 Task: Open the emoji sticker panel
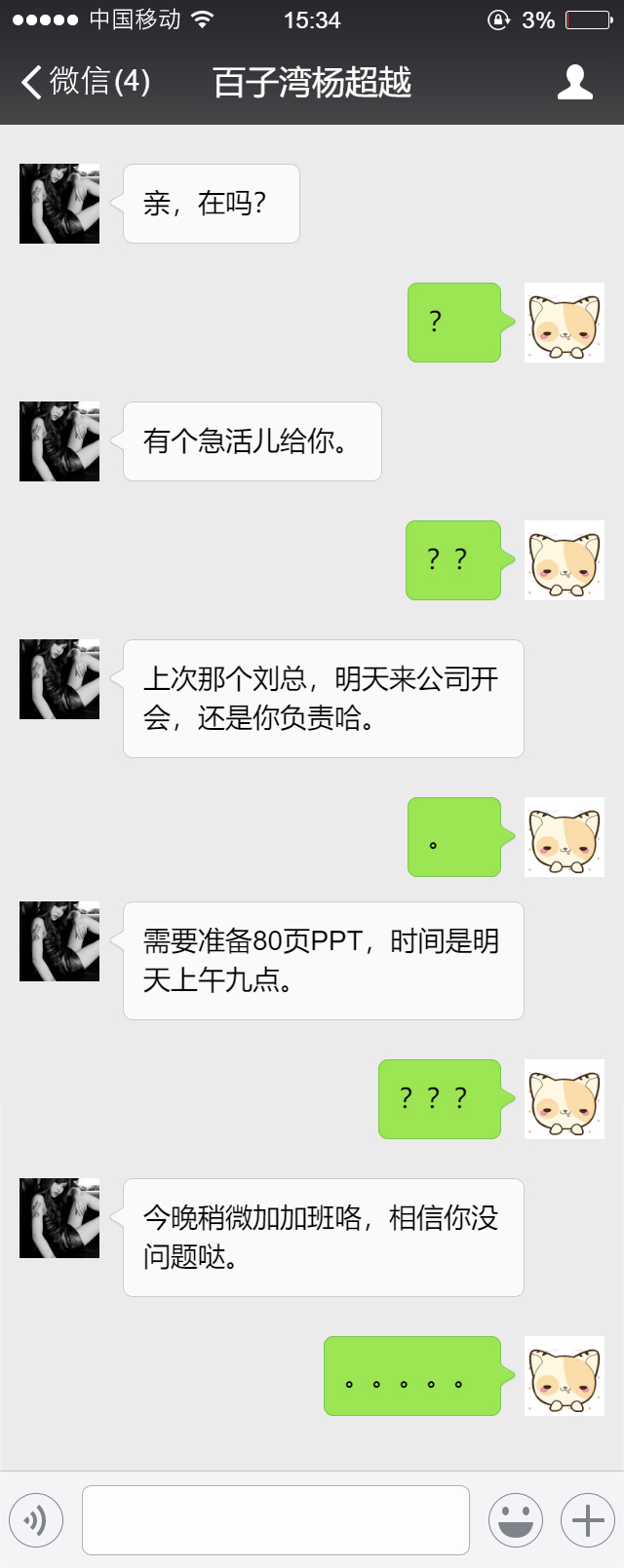(x=515, y=1519)
